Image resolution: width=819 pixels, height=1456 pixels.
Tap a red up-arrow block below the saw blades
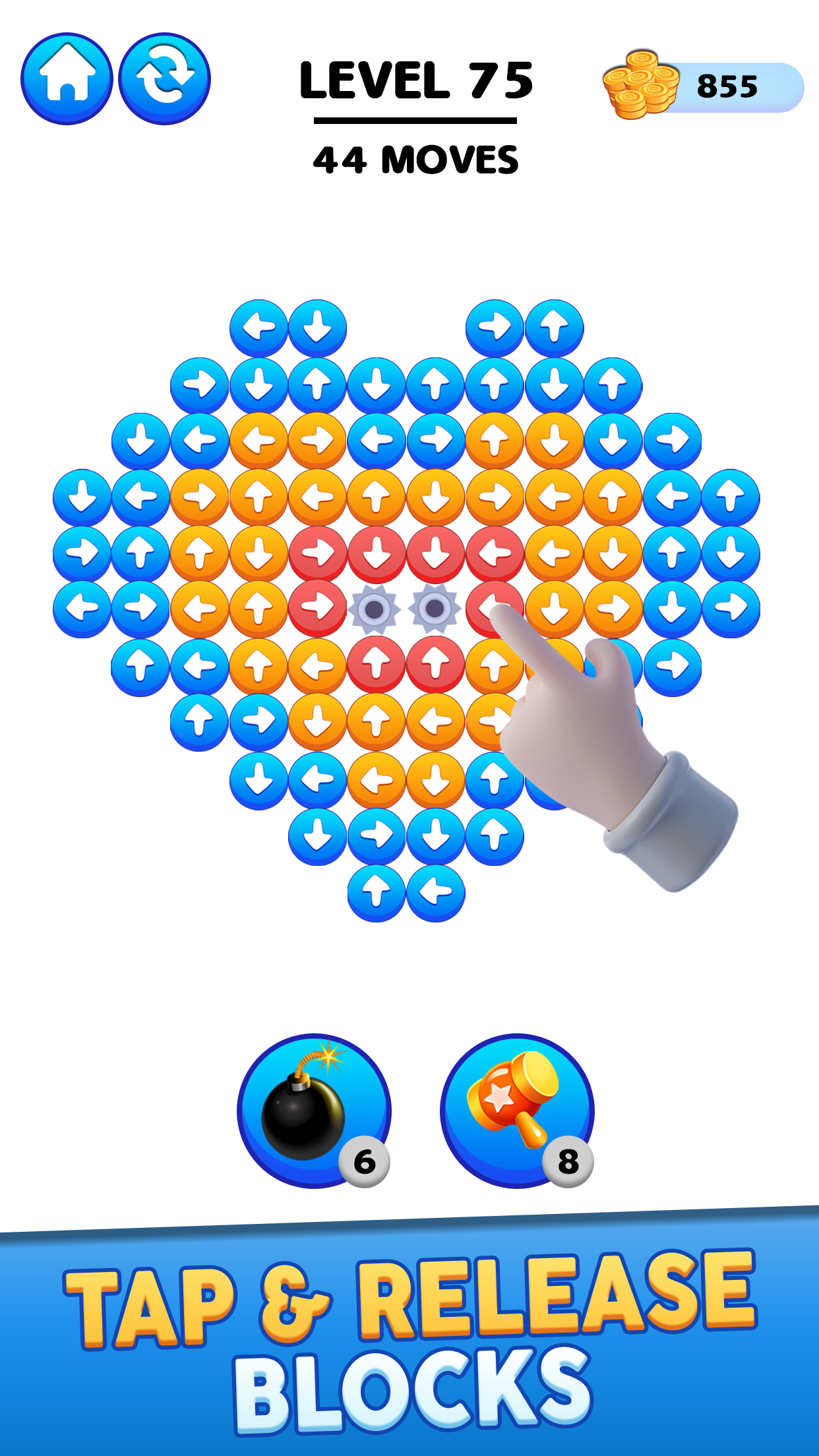pos(377,663)
